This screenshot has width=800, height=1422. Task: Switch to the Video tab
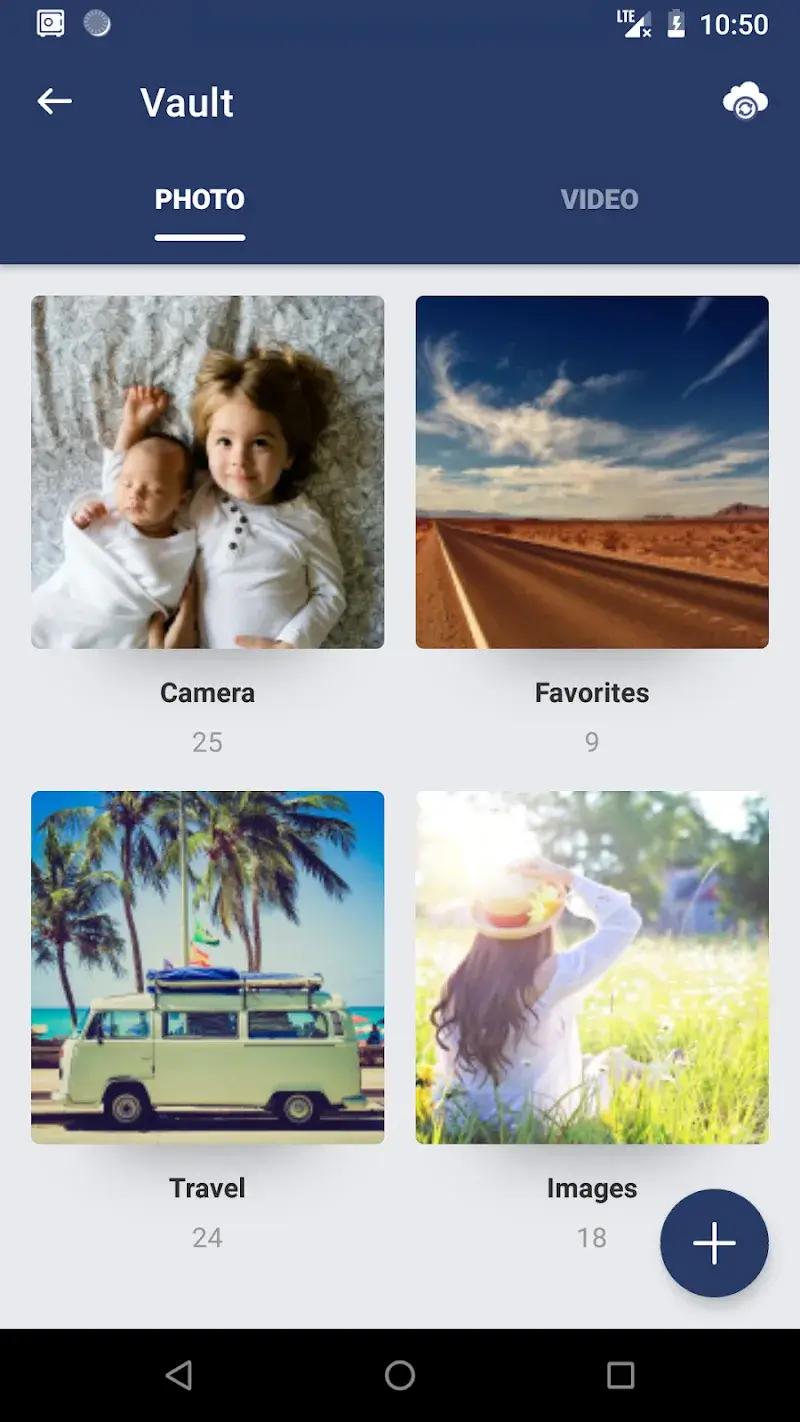599,199
